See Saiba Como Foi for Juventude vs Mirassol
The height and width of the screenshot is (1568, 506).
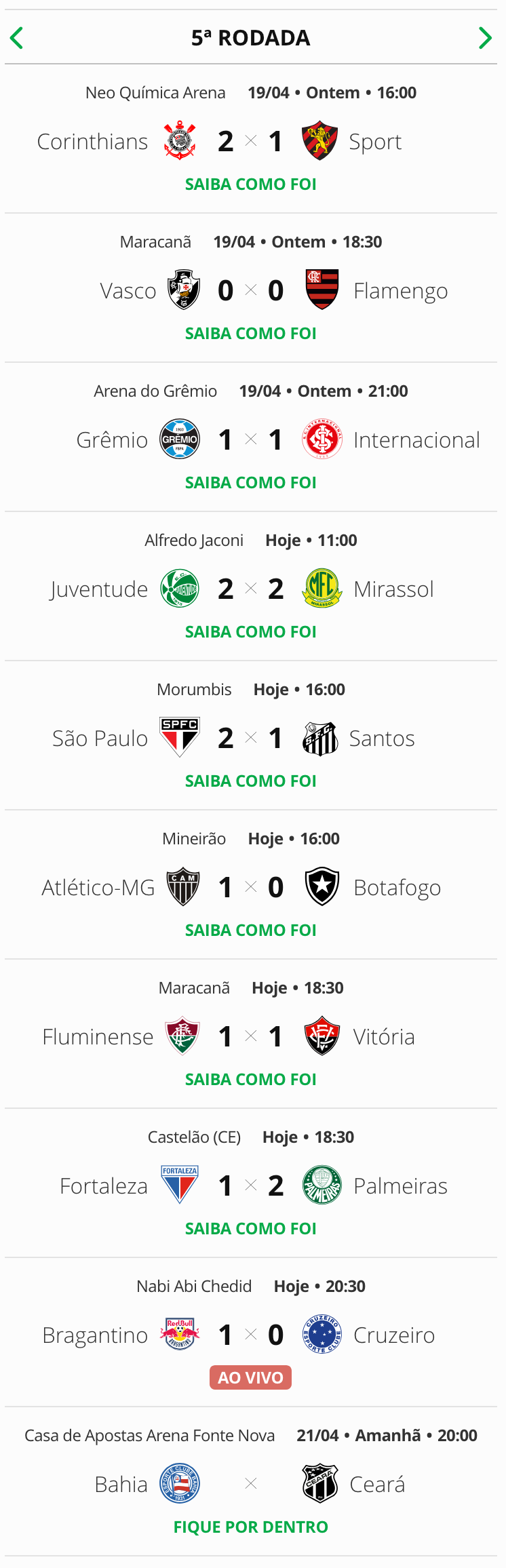coord(250,632)
